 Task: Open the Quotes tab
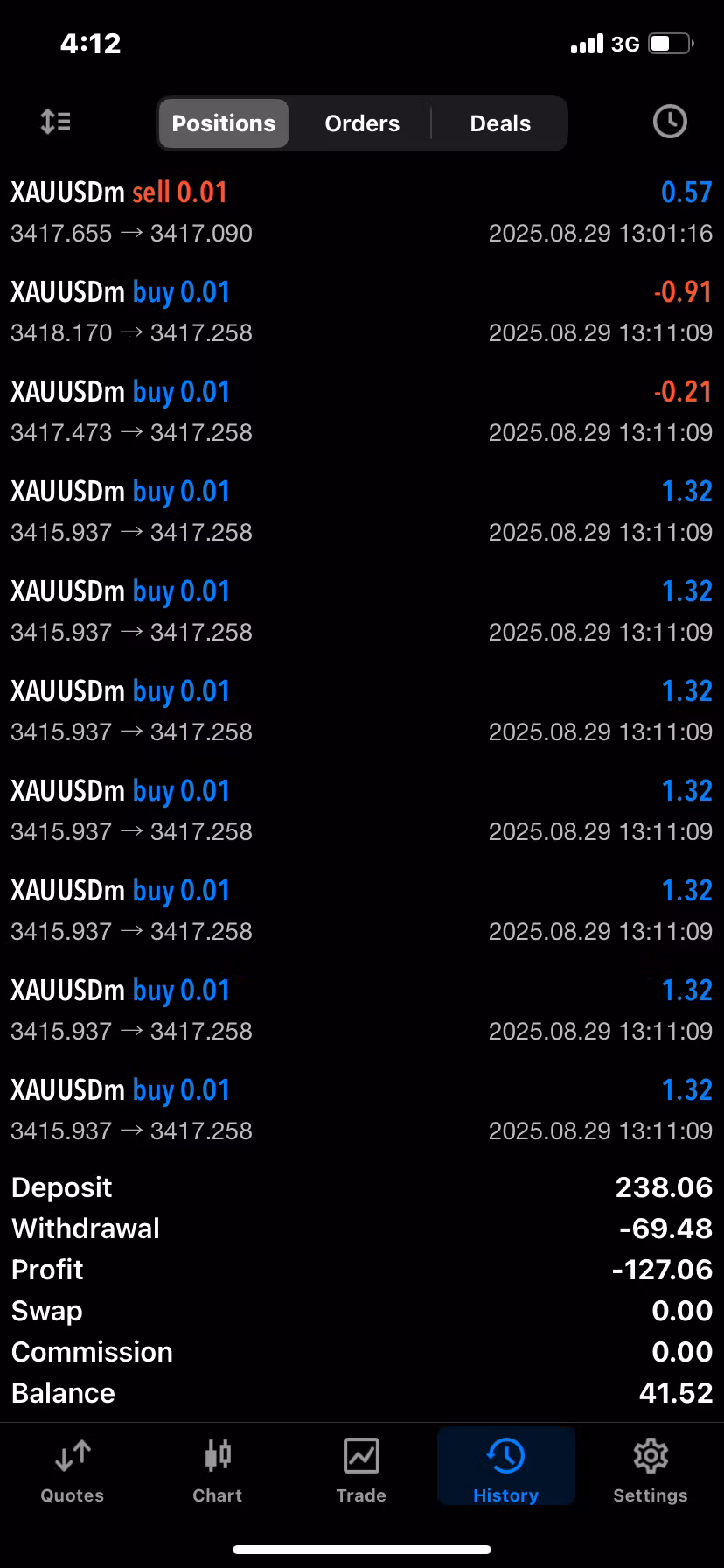point(73,1472)
